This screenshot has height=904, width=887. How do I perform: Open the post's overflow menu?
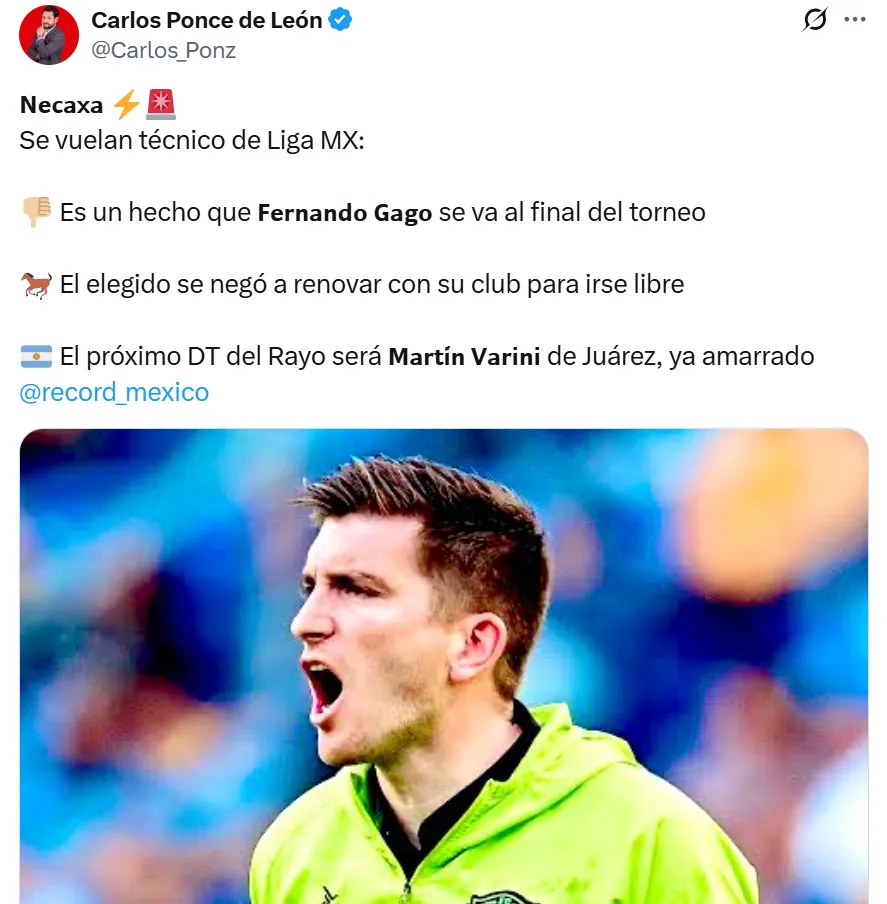click(x=855, y=20)
